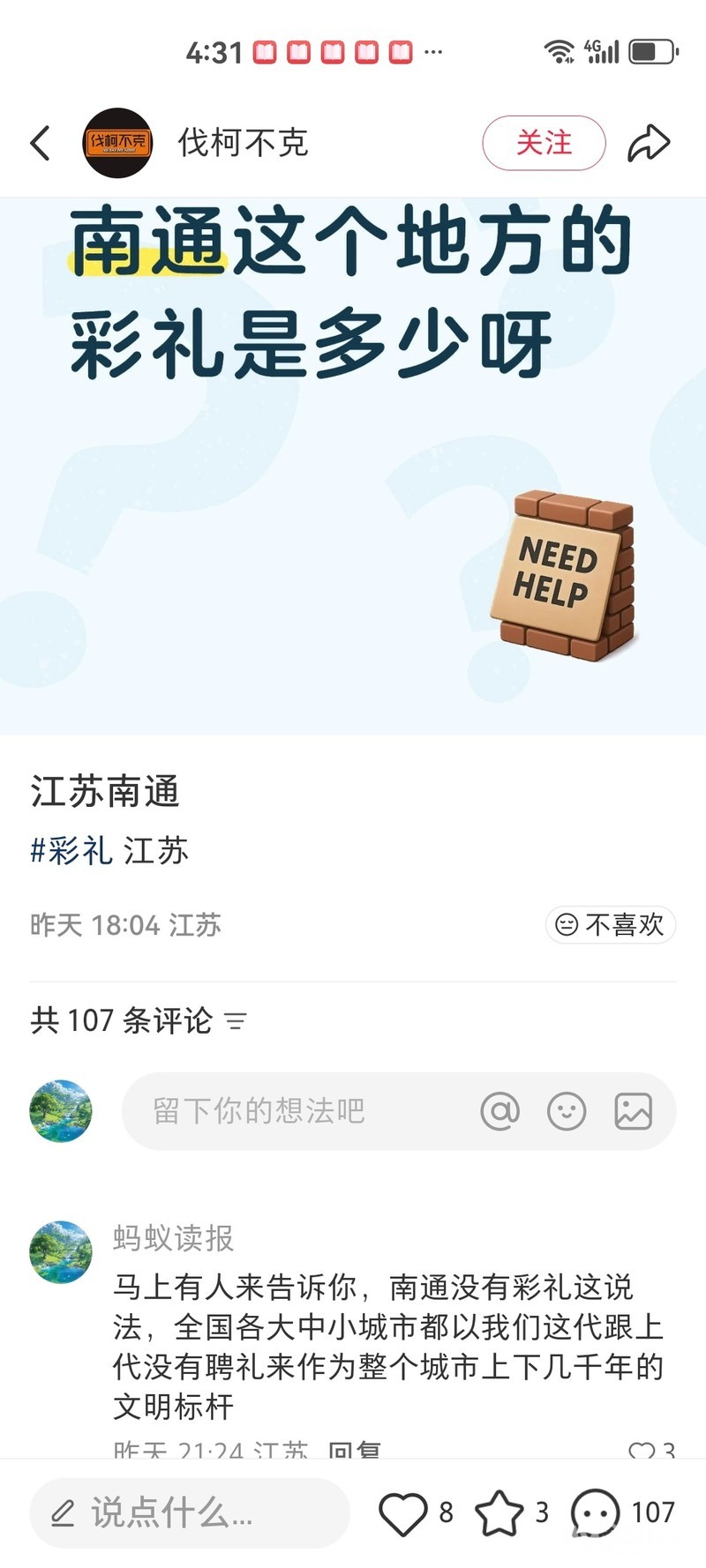Like this post with the heart
706x1568 pixels.
tap(403, 1513)
